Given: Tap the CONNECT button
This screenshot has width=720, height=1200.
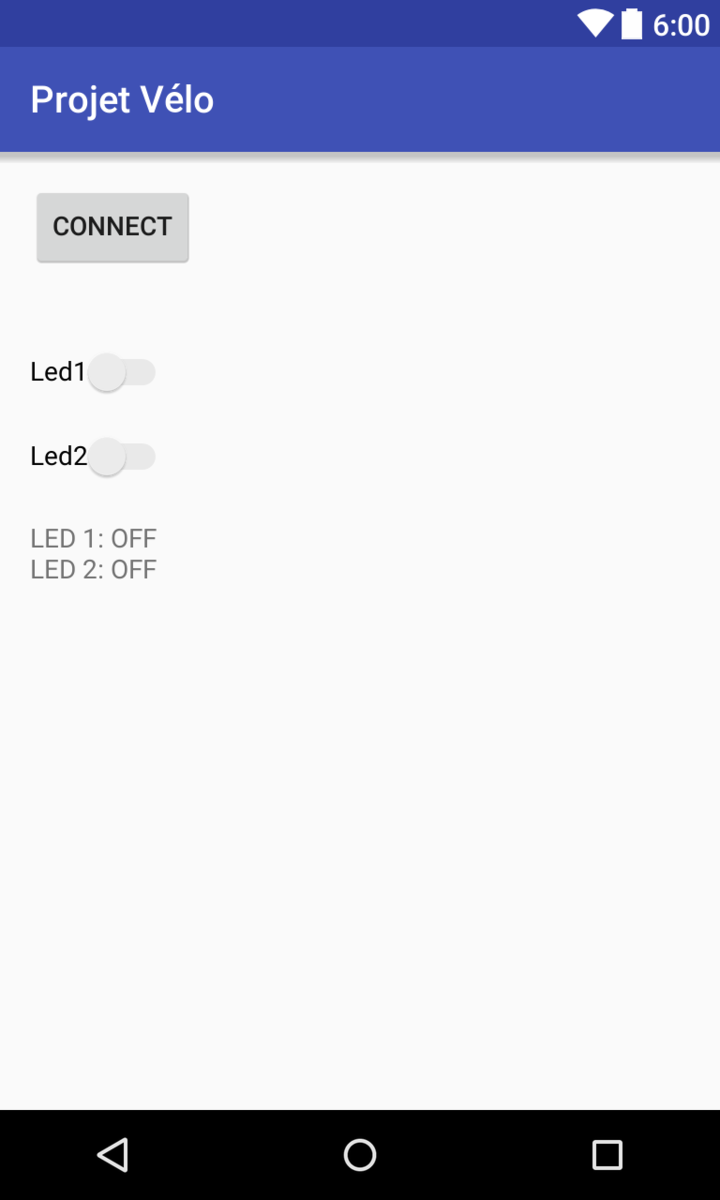Looking at the screenshot, I should coord(112,227).
